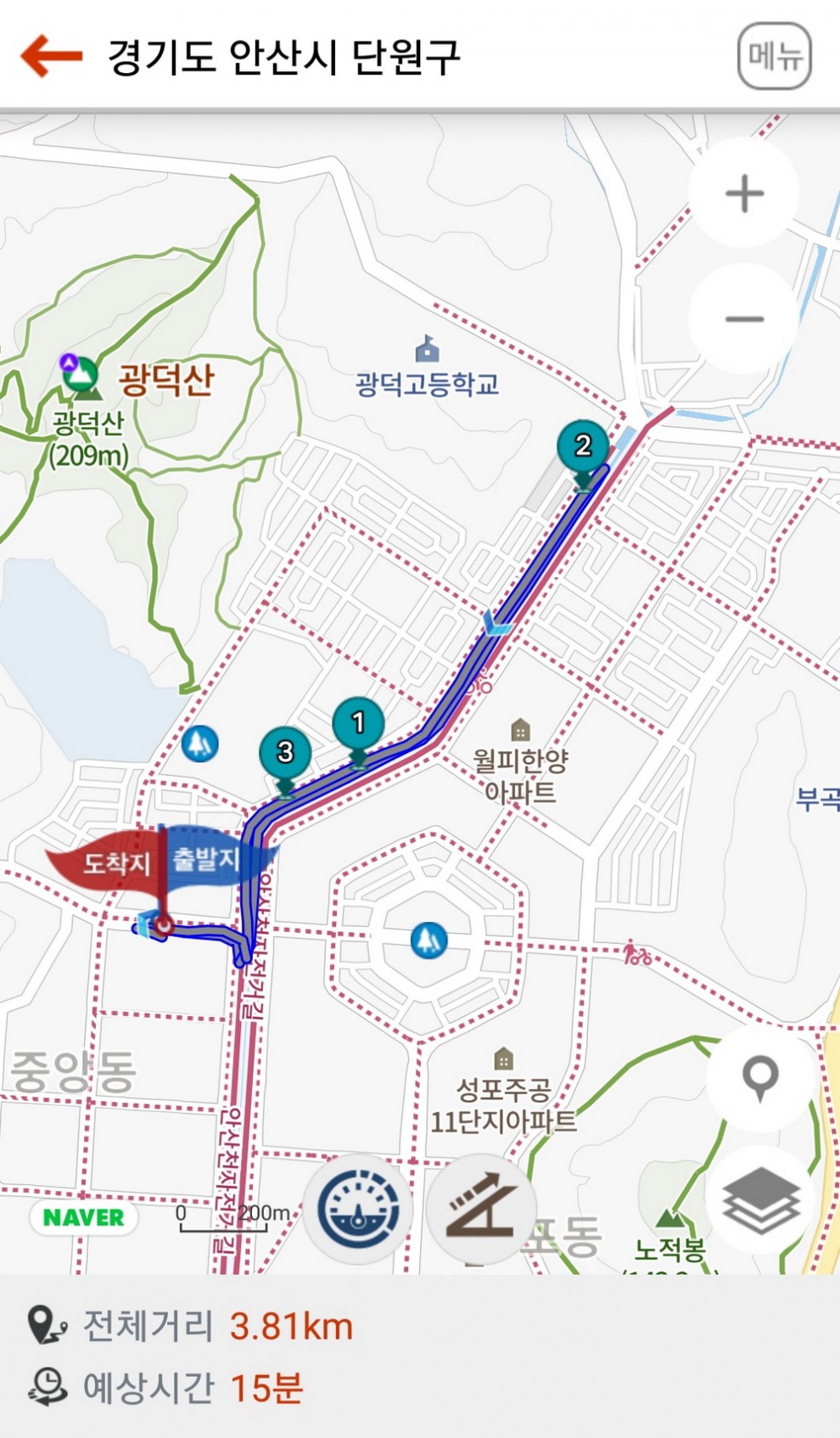
Task: Select waypoint marker 1 on the route
Action: 358,724
